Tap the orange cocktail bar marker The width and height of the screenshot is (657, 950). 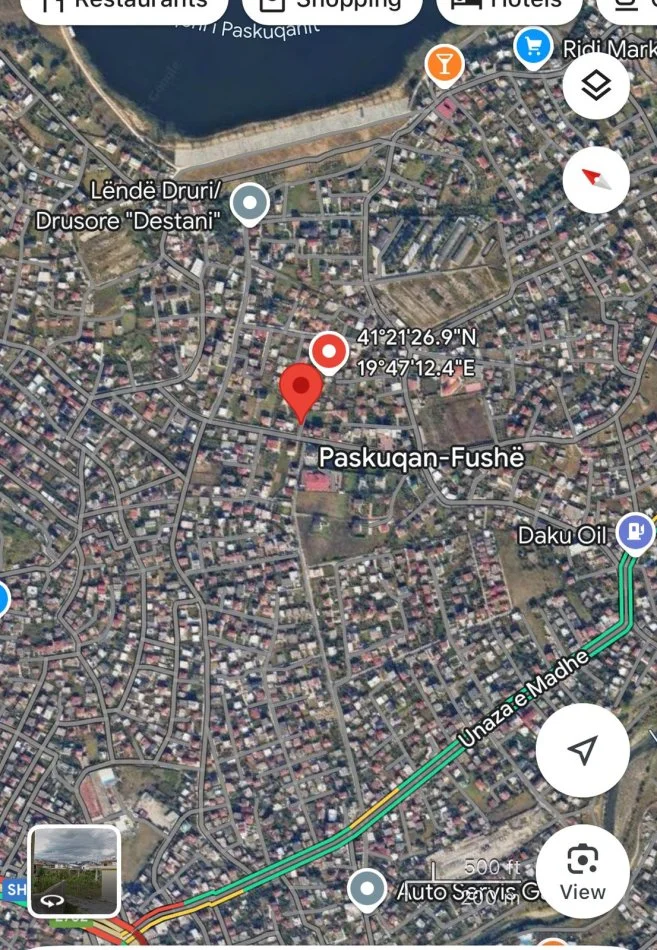click(x=443, y=65)
